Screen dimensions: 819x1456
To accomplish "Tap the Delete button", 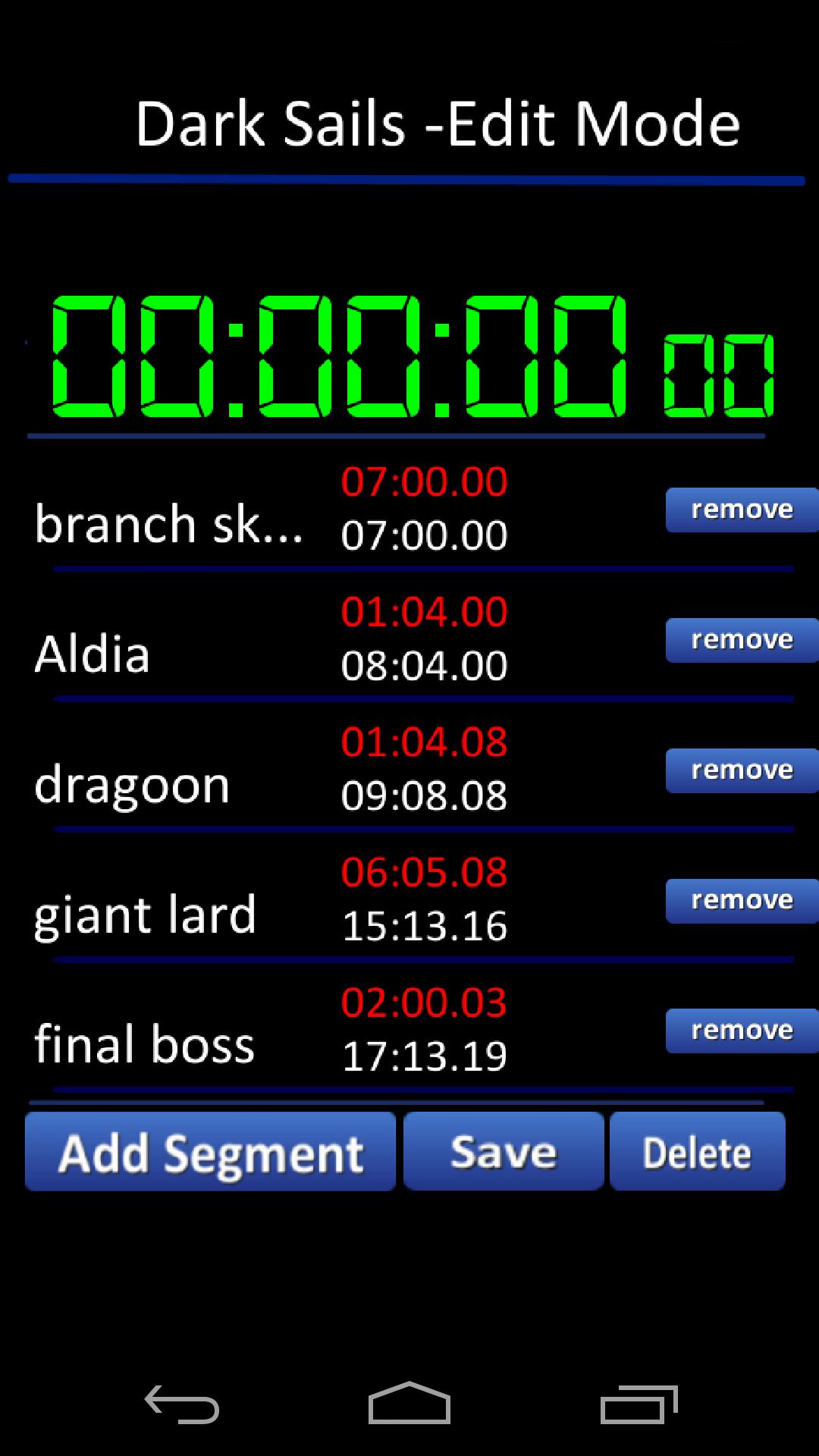I will point(697,1151).
